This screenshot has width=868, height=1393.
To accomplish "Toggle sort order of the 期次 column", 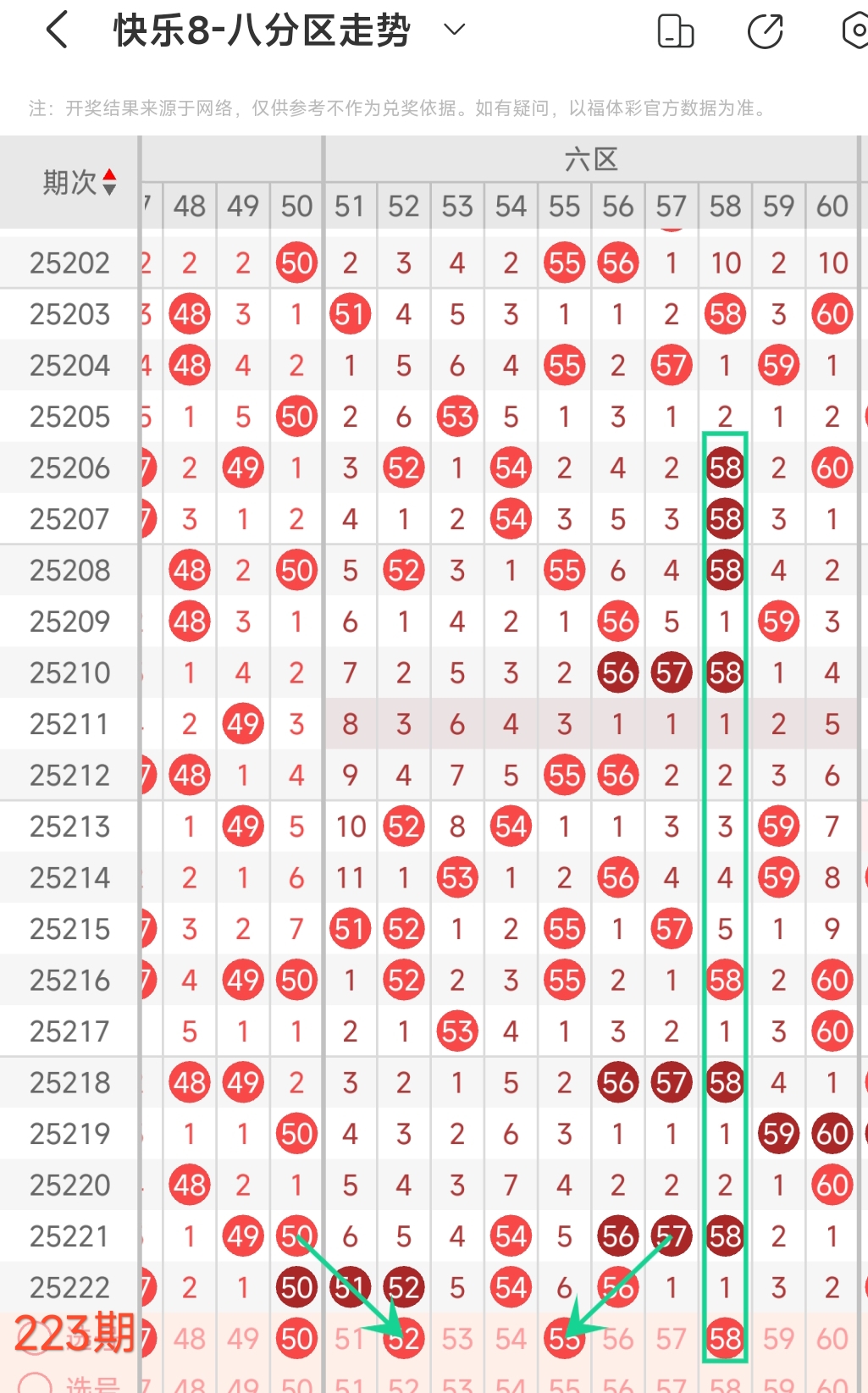I will 80,182.
